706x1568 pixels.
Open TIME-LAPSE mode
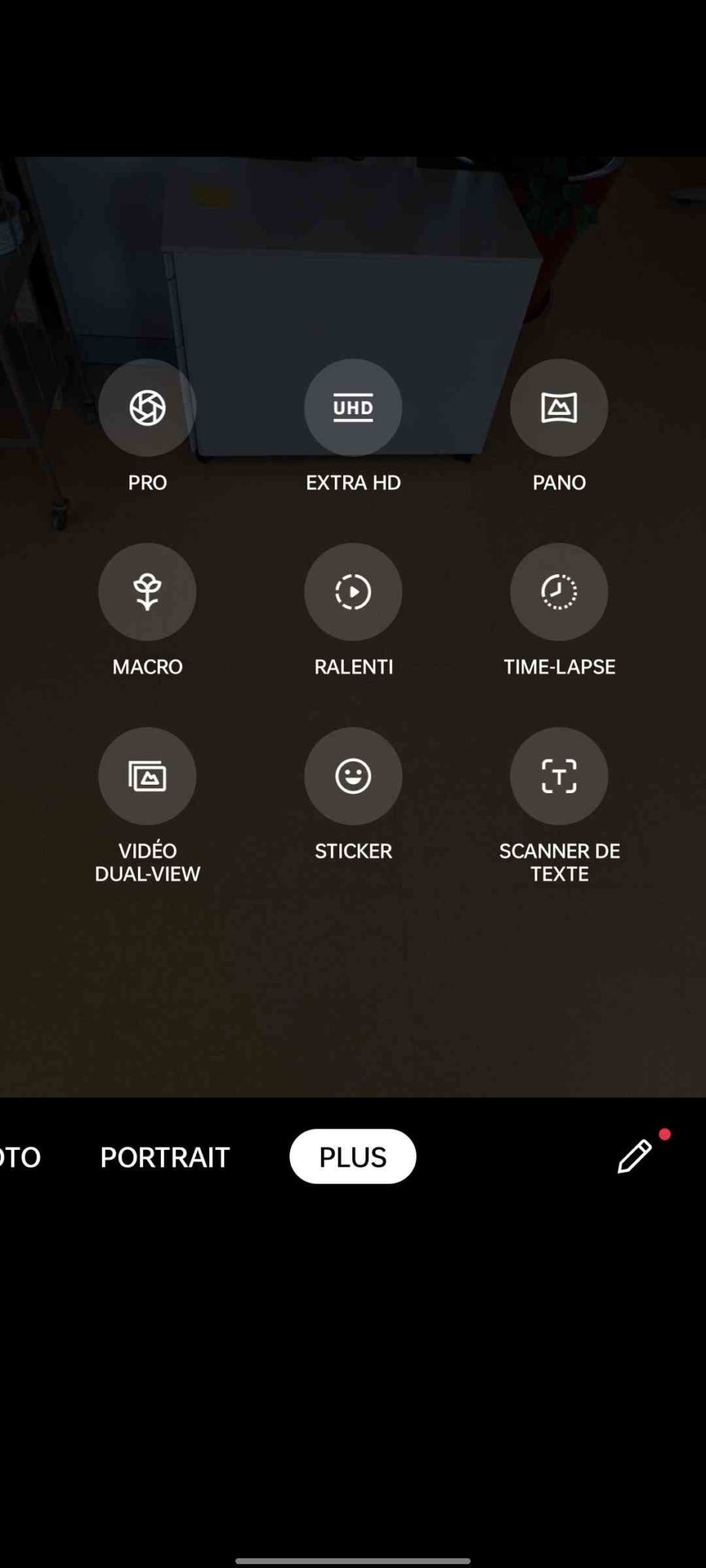click(559, 592)
